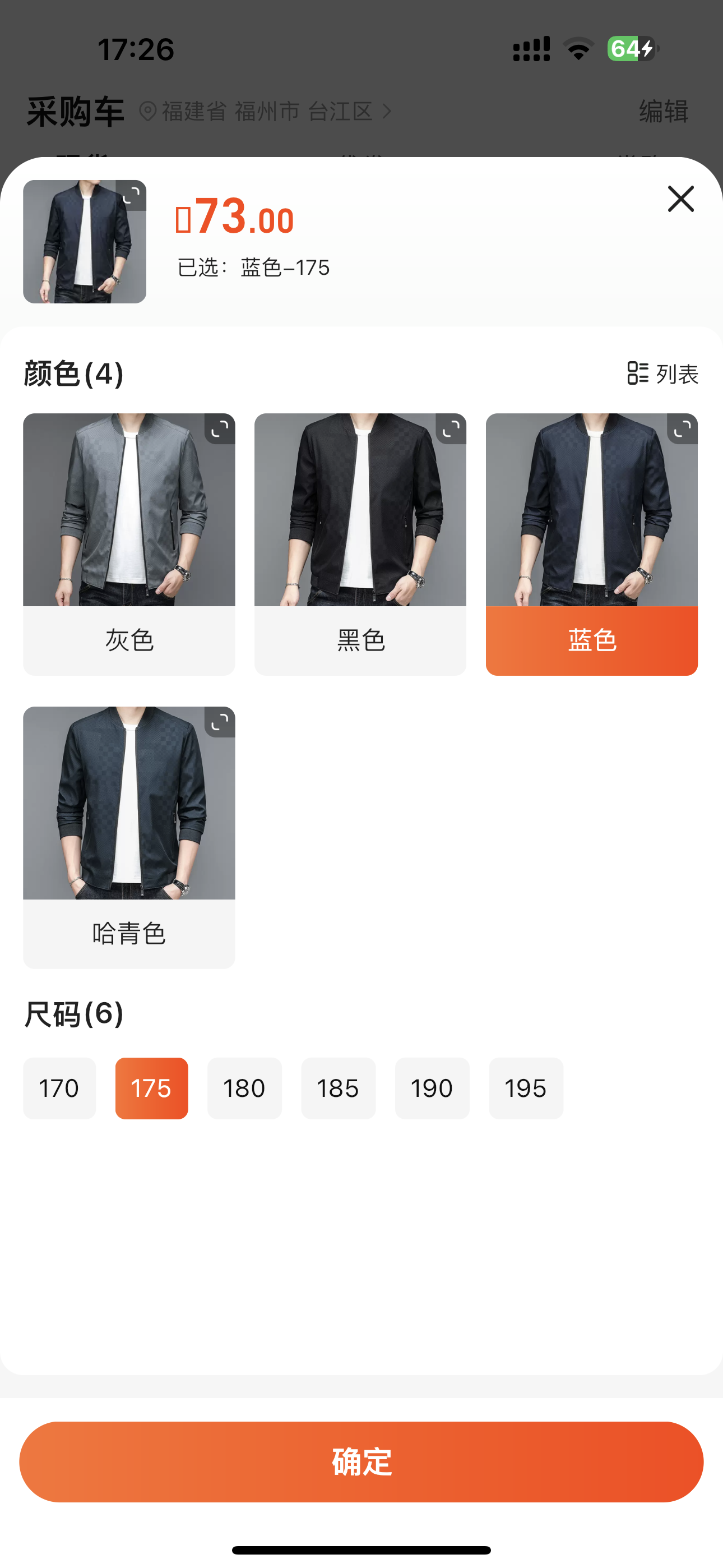Expand the 哈青色 jacket image fullscreen

220,722
